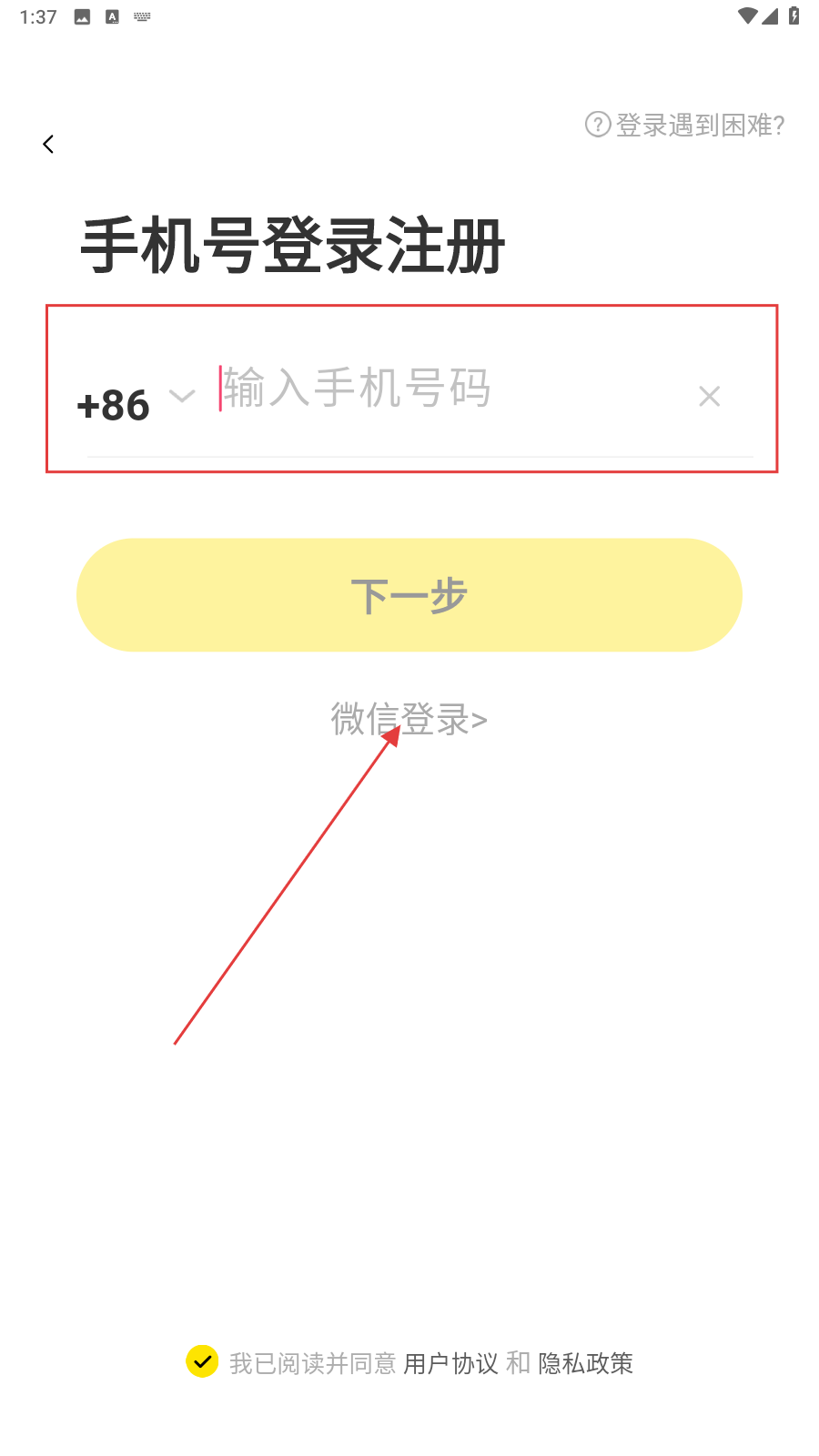Open the 隐私政策 link
The image size is (819, 1456).
point(586,1363)
